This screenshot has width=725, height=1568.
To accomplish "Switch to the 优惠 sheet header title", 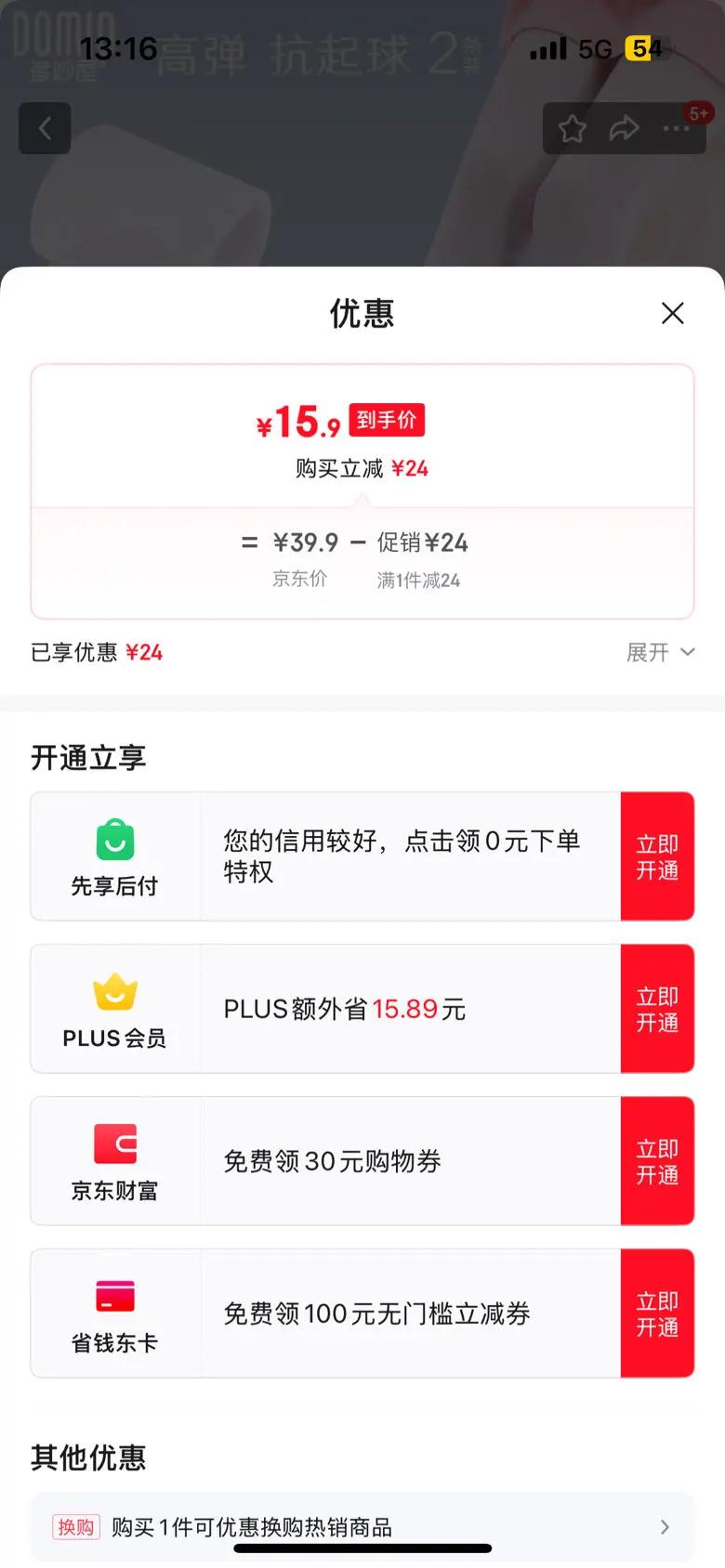I will pos(362,313).
